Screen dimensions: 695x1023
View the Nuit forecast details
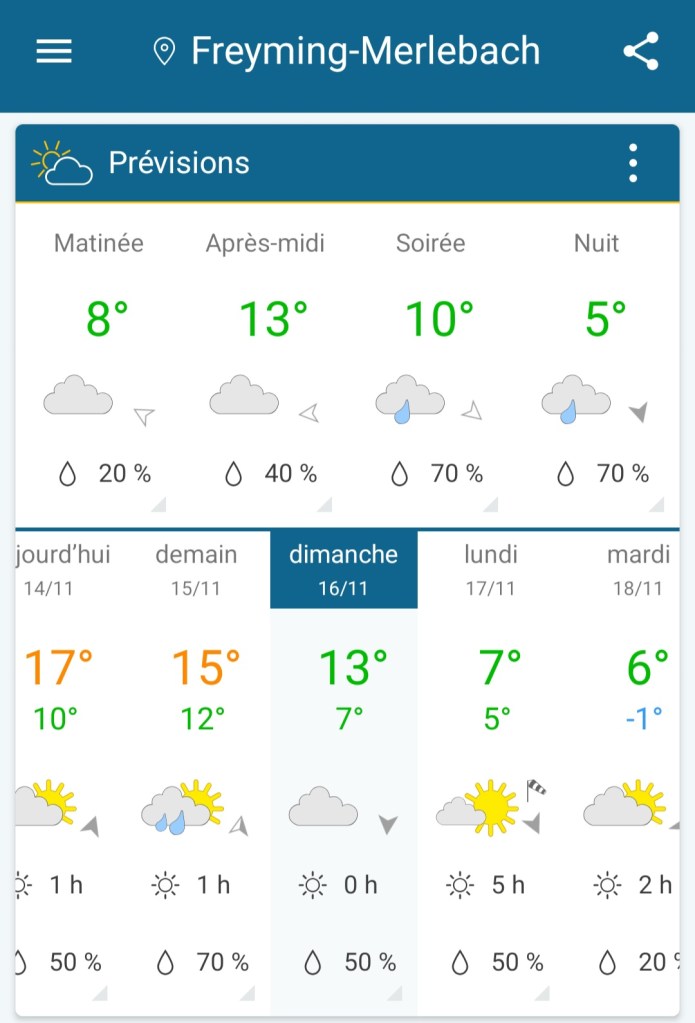[597, 360]
